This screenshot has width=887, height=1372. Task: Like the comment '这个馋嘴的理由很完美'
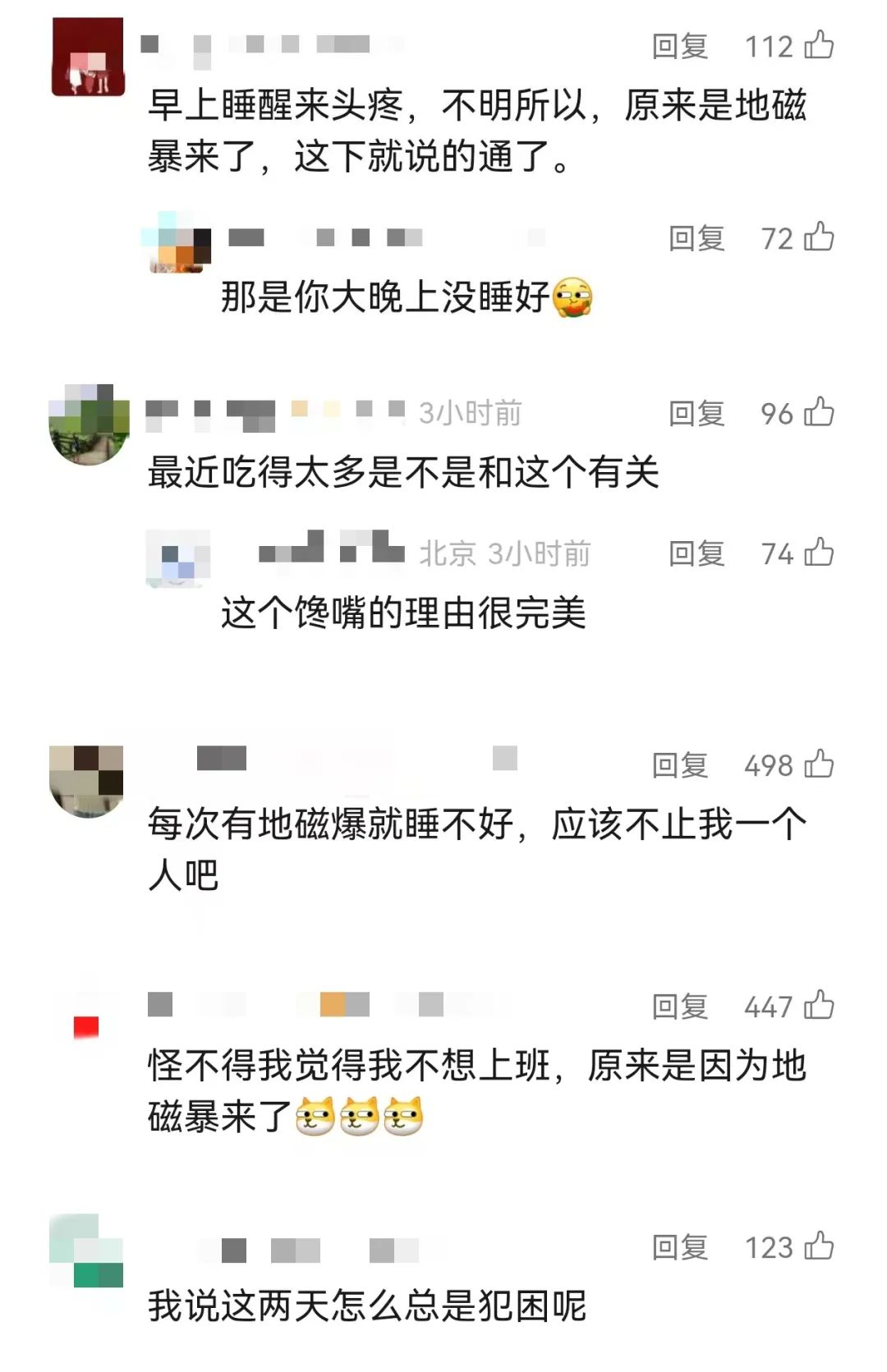point(819,553)
